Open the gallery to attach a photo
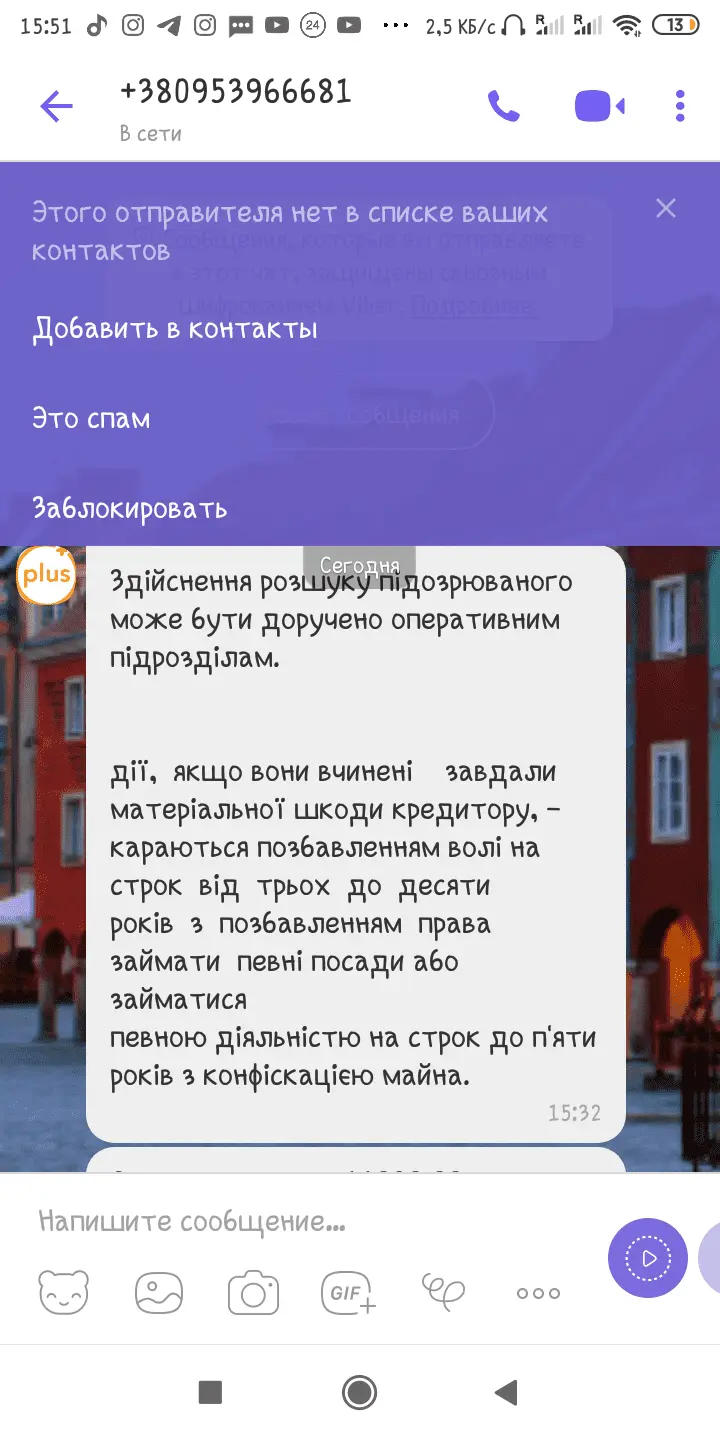720x1440 pixels. tap(159, 1292)
